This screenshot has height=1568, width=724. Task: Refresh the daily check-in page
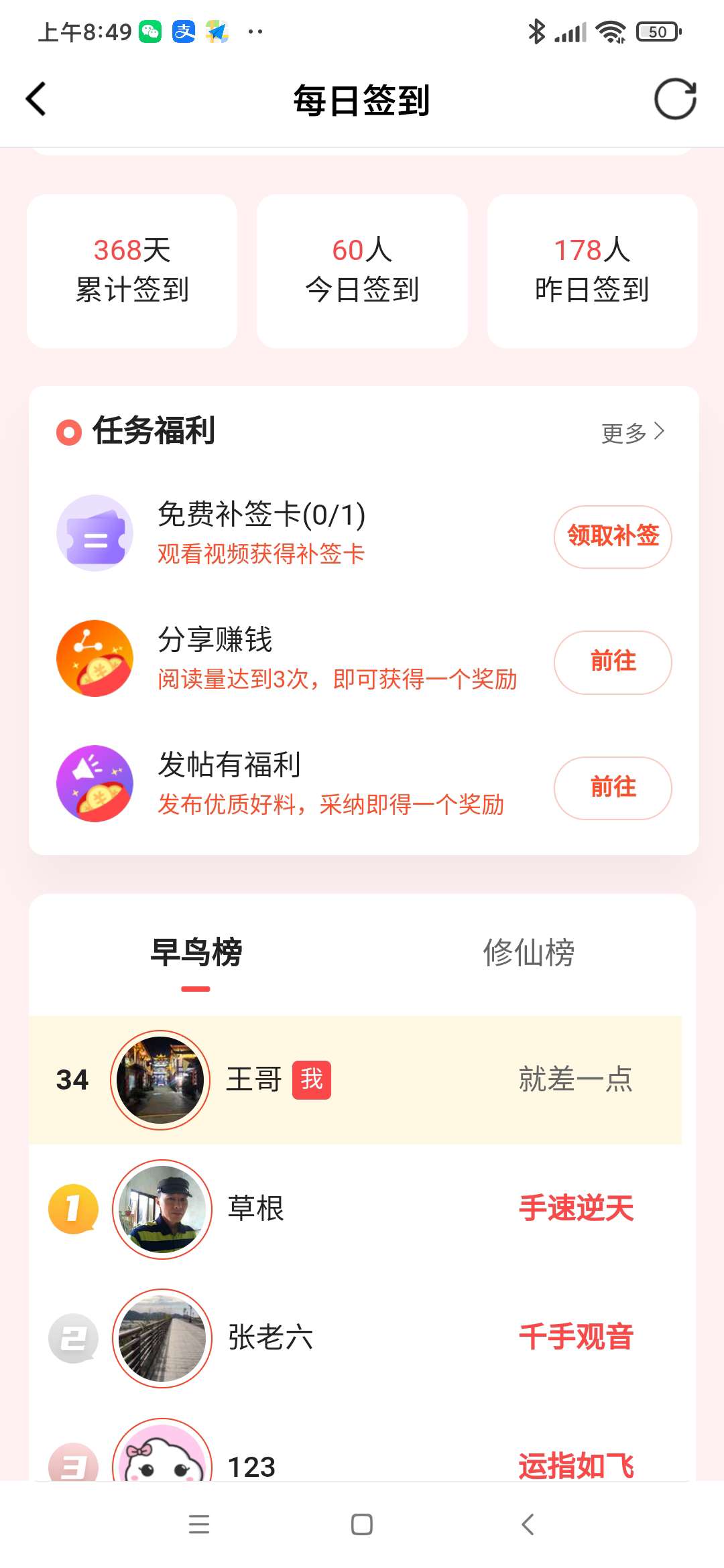tap(675, 99)
